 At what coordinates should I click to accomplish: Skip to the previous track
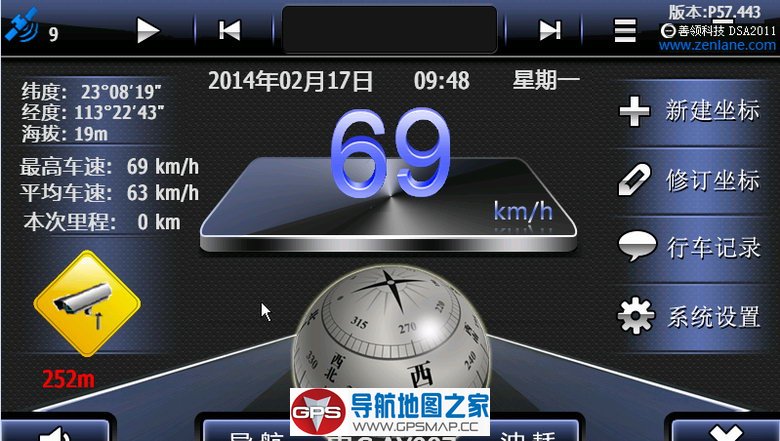(230, 31)
